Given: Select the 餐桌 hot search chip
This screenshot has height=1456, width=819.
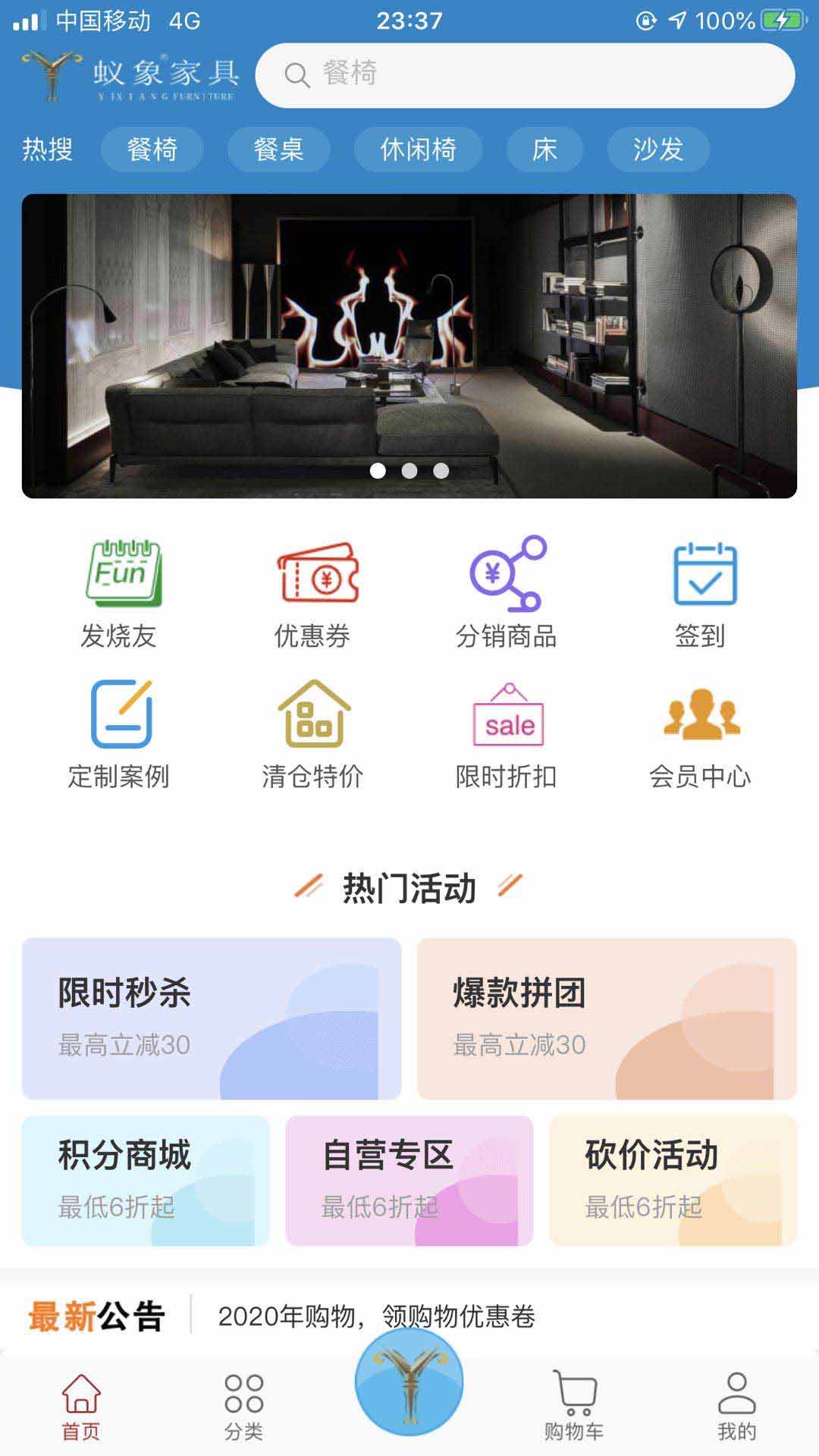Looking at the screenshot, I should coord(278,149).
